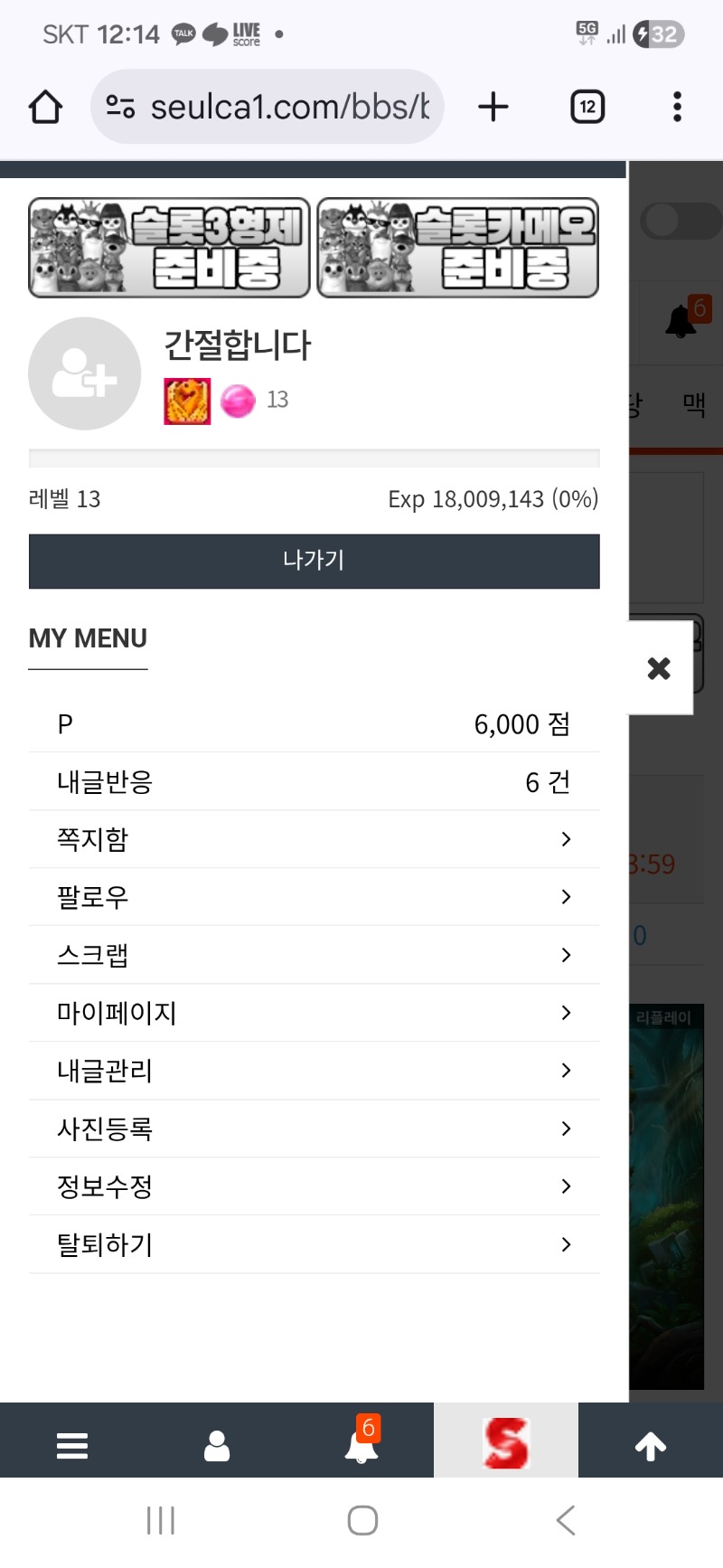This screenshot has height=1568, width=723.
Task: Tap the scroll-to-top arrow icon
Action: coord(650,1444)
